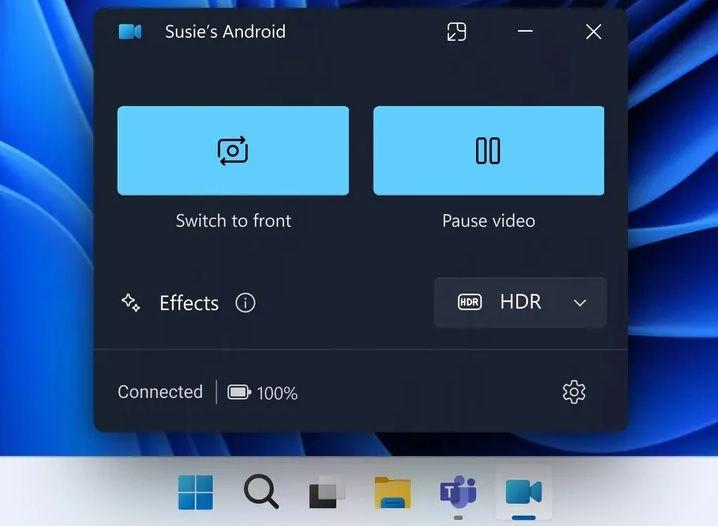Close the Susie's Android window

point(593,32)
